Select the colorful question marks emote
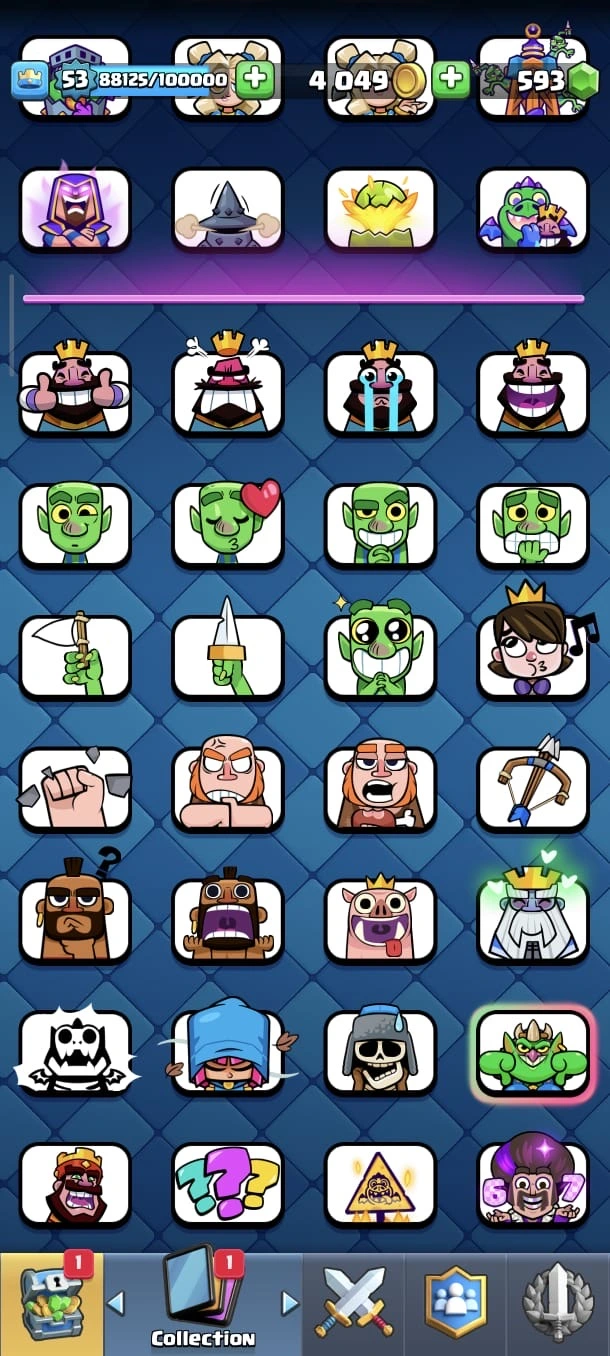 228,1184
